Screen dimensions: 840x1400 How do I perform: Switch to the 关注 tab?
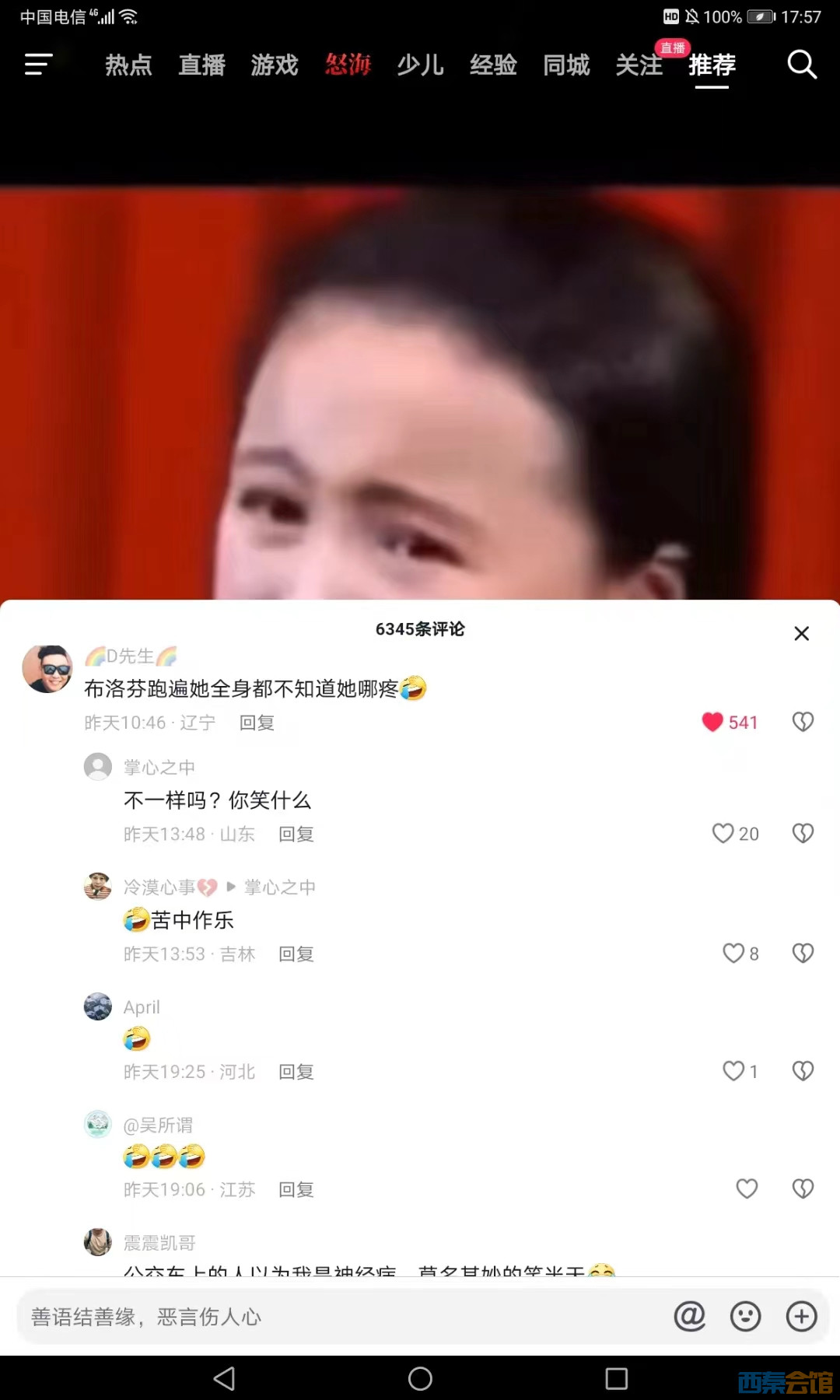coord(639,65)
